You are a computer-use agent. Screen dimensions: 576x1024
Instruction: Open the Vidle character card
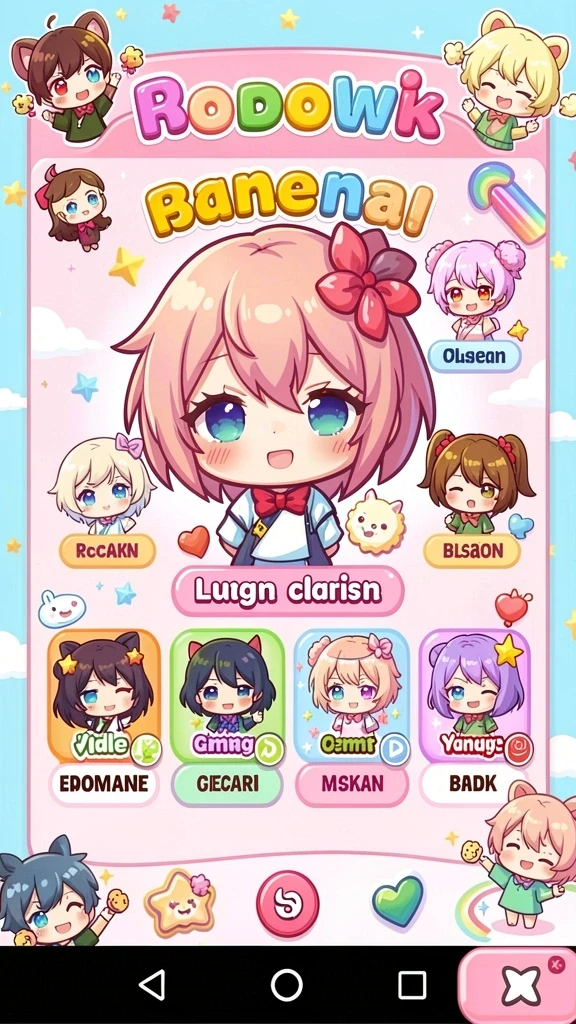click(104, 697)
